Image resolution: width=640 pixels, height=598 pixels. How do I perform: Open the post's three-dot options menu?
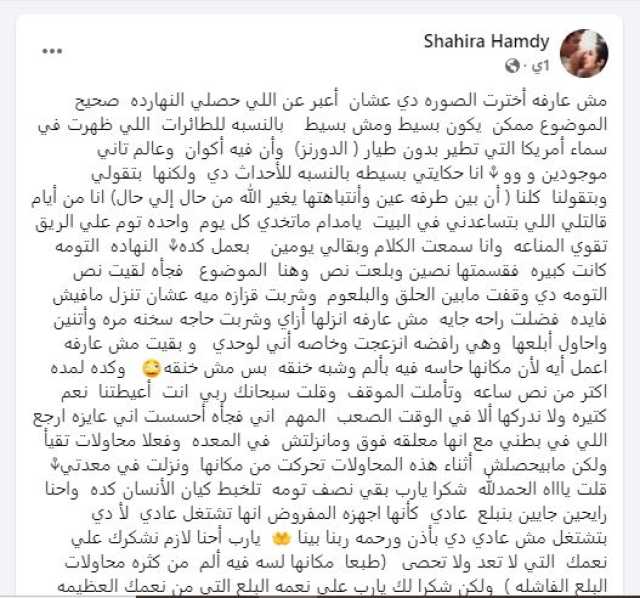(x=53, y=50)
